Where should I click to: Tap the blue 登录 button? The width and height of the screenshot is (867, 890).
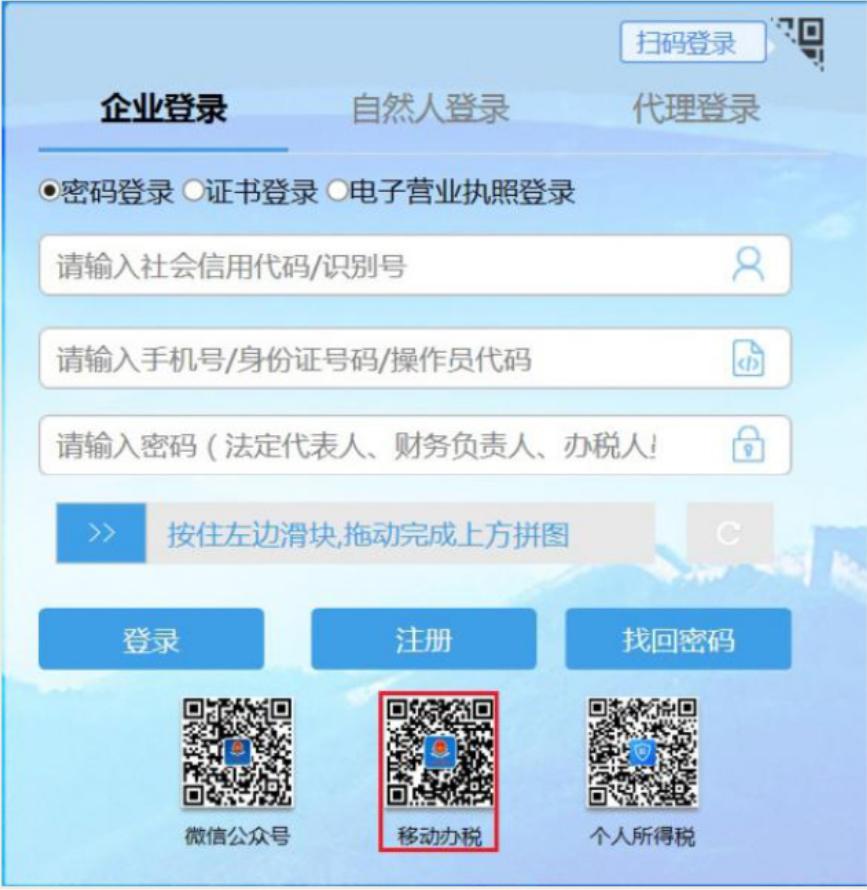(x=151, y=640)
